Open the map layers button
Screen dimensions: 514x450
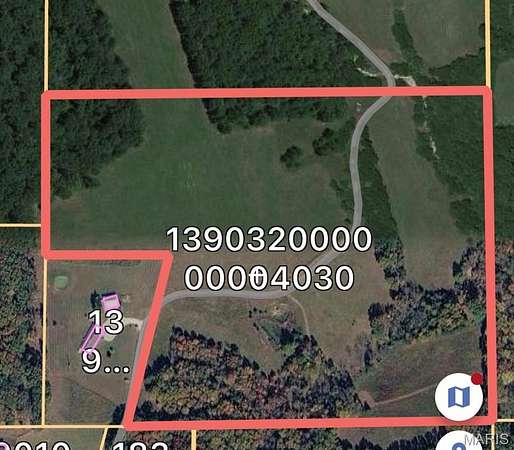[x=459, y=397]
